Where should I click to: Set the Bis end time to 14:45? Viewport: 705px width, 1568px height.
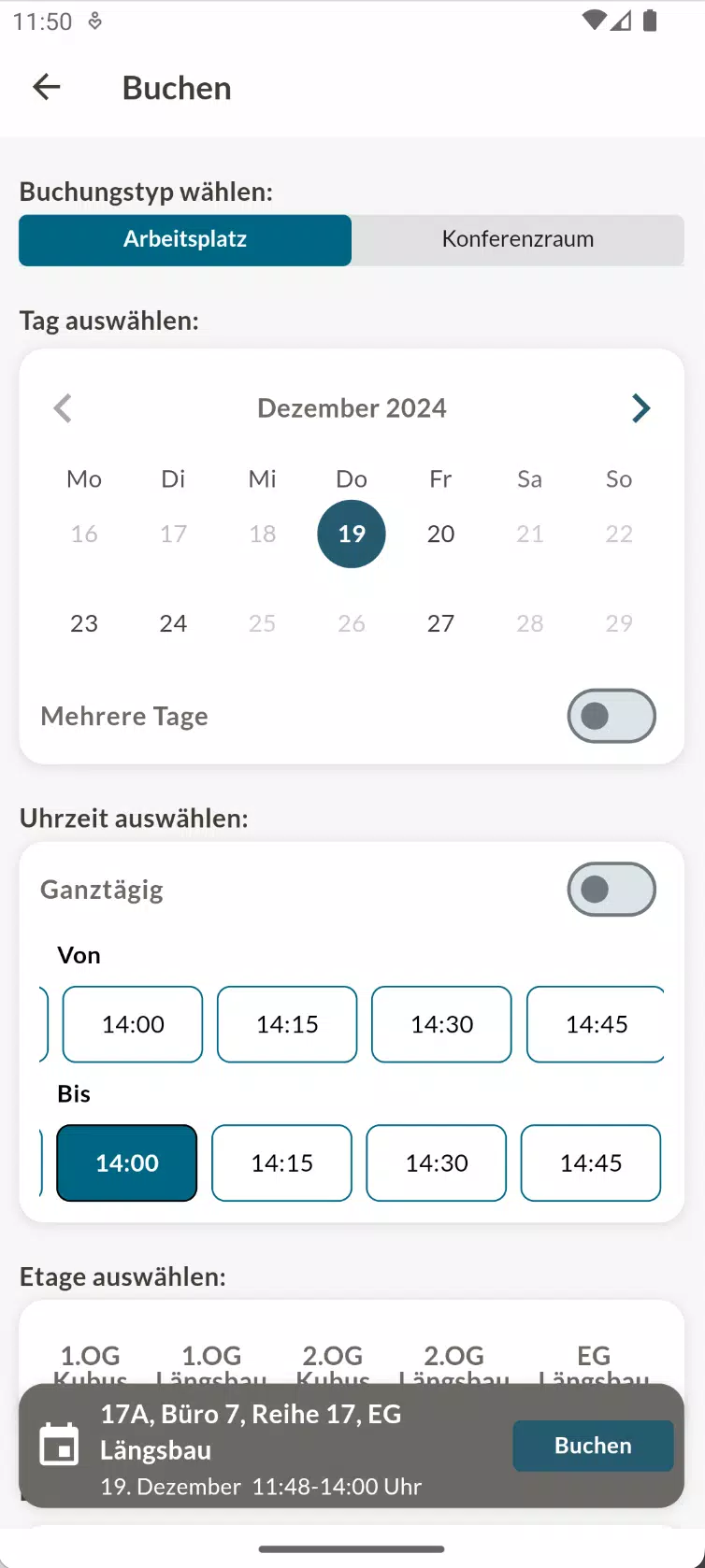[x=590, y=1162]
